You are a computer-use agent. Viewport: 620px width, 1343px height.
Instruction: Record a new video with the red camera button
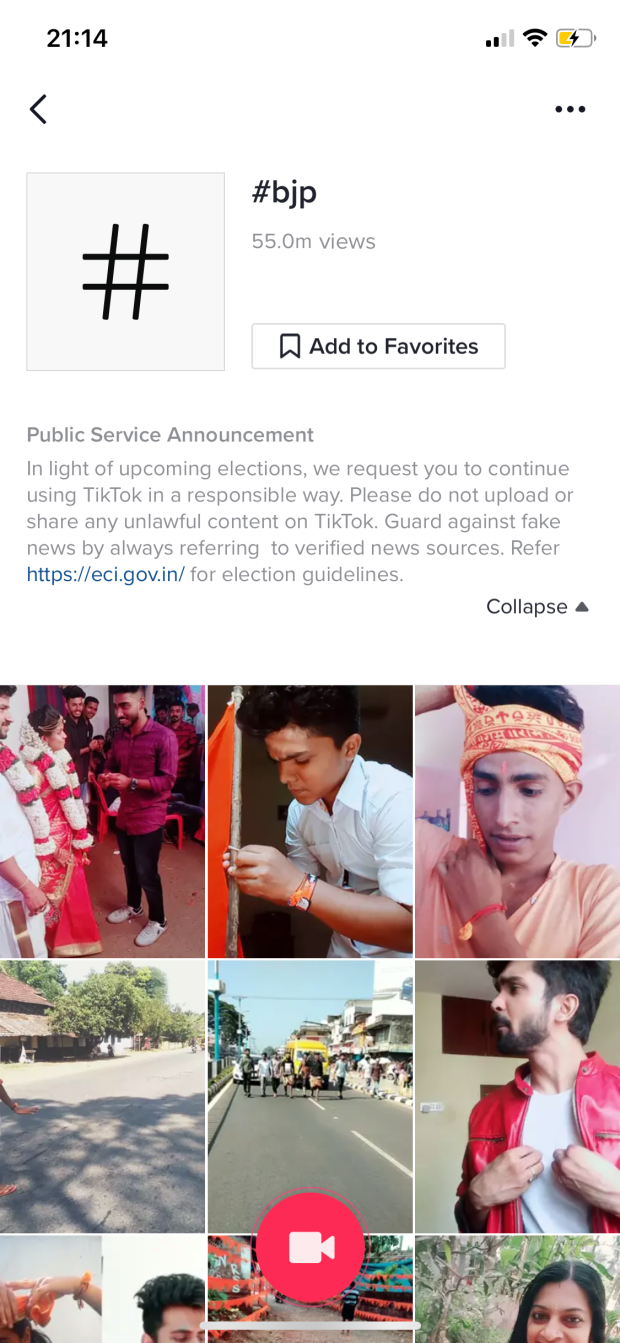310,1247
